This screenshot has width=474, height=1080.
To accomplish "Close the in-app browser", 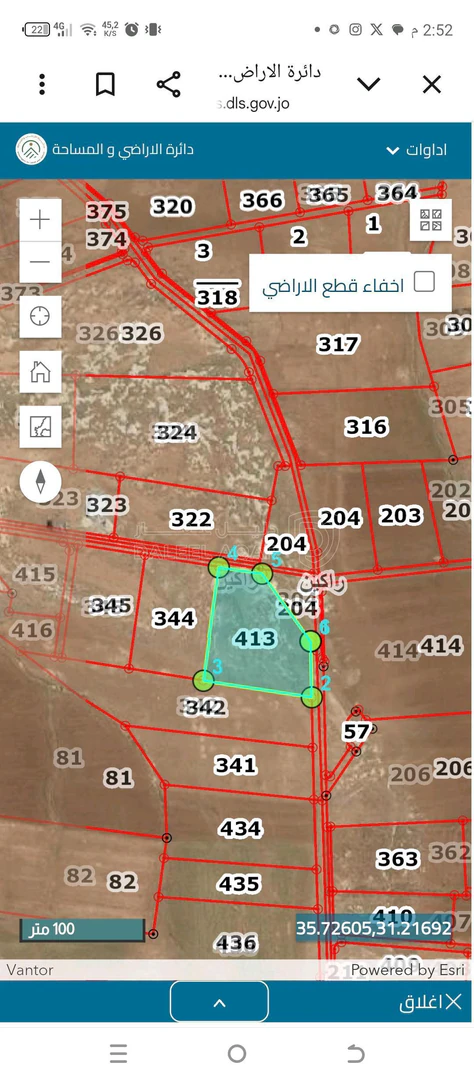I will coord(431,85).
